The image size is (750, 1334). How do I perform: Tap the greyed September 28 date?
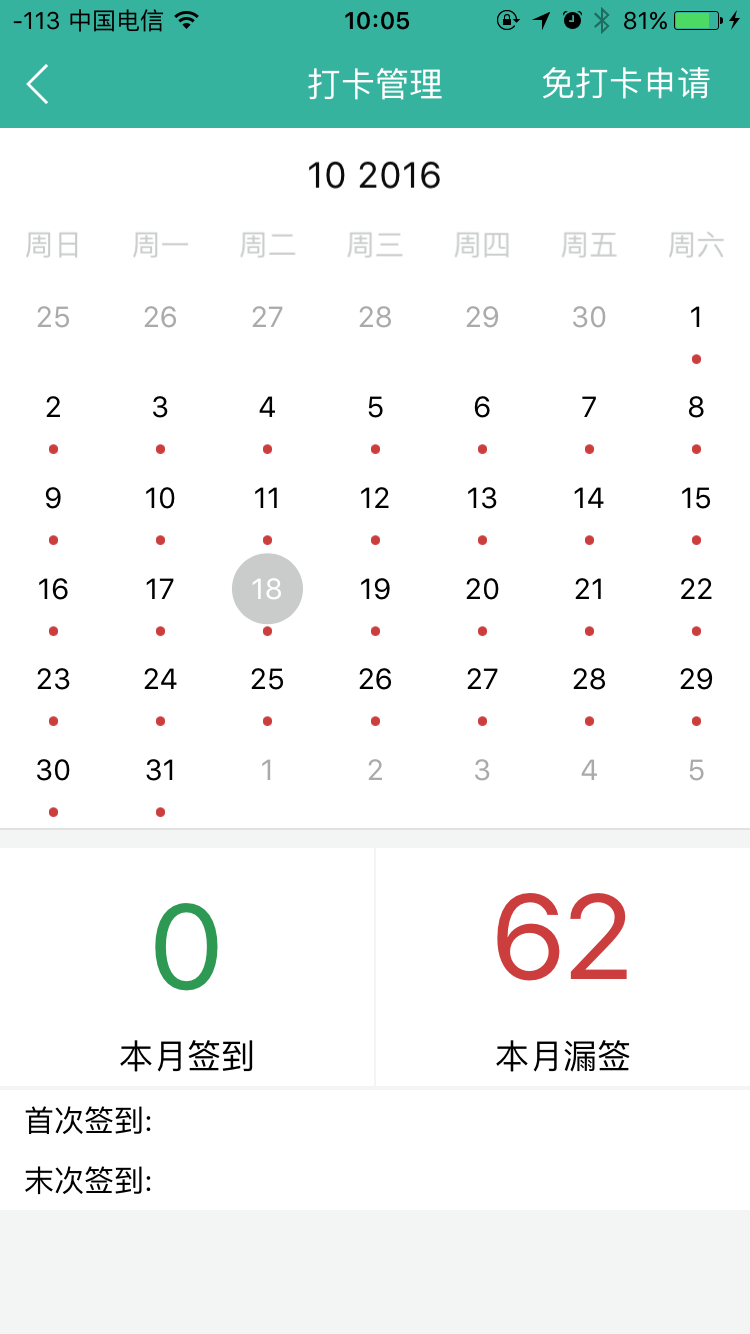pyautogui.click(x=375, y=318)
